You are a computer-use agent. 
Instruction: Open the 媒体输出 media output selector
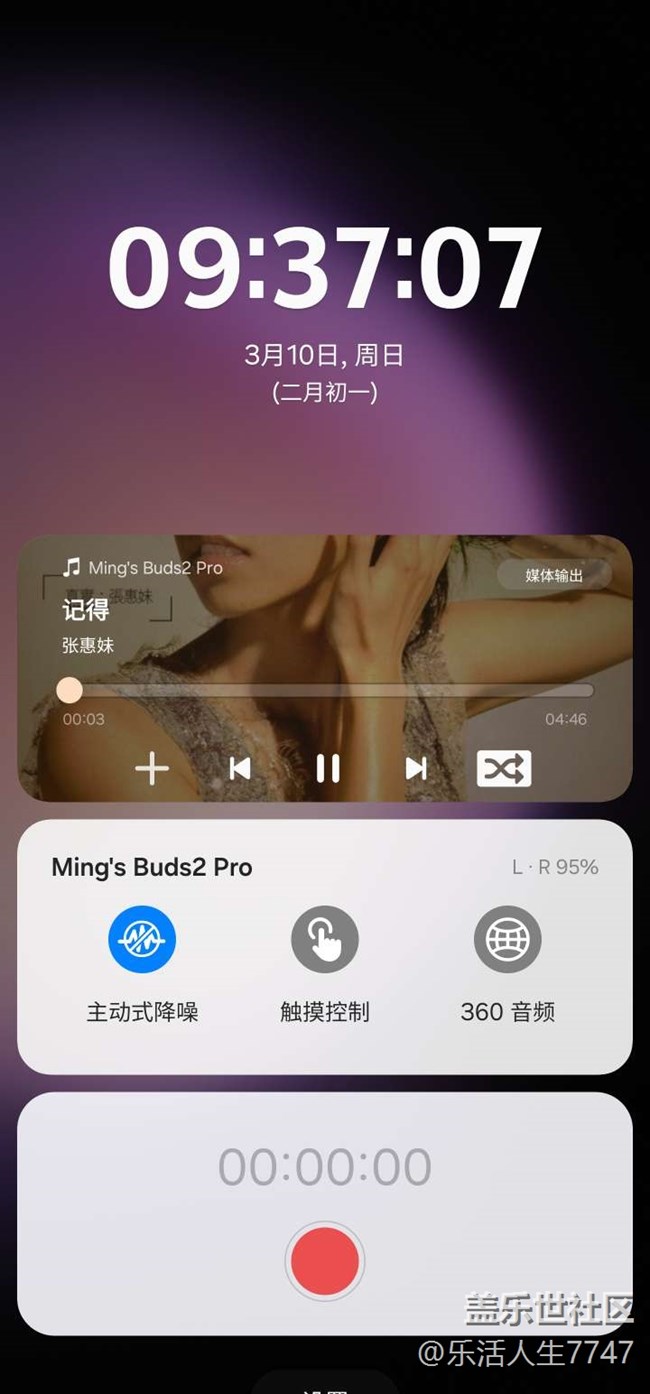tap(554, 575)
